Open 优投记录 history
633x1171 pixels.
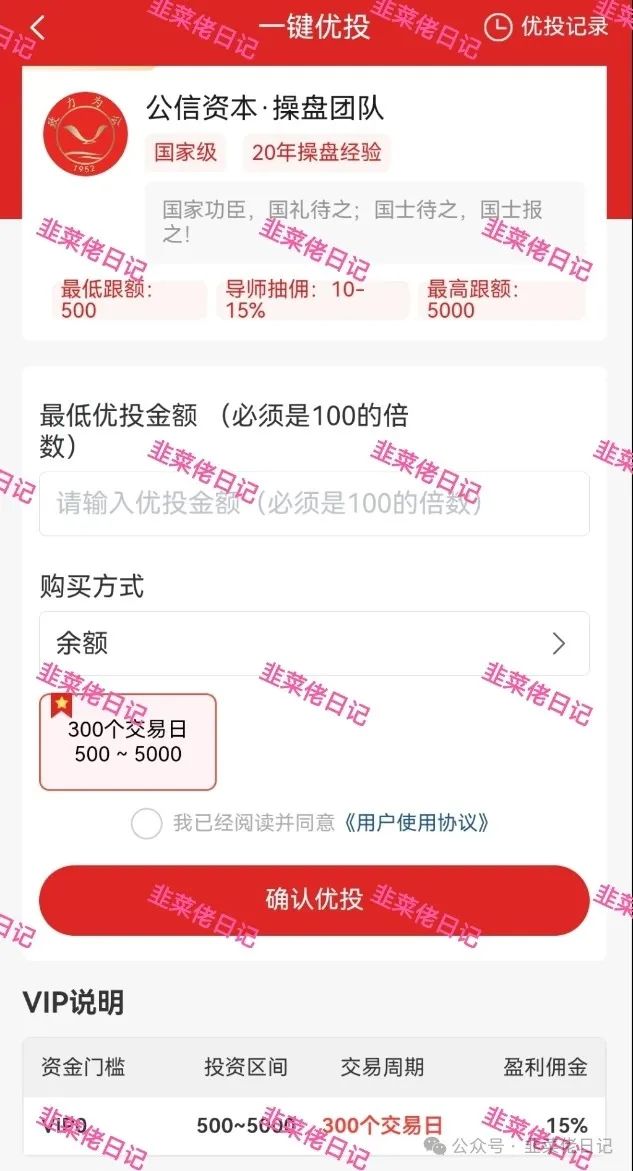[x=547, y=27]
